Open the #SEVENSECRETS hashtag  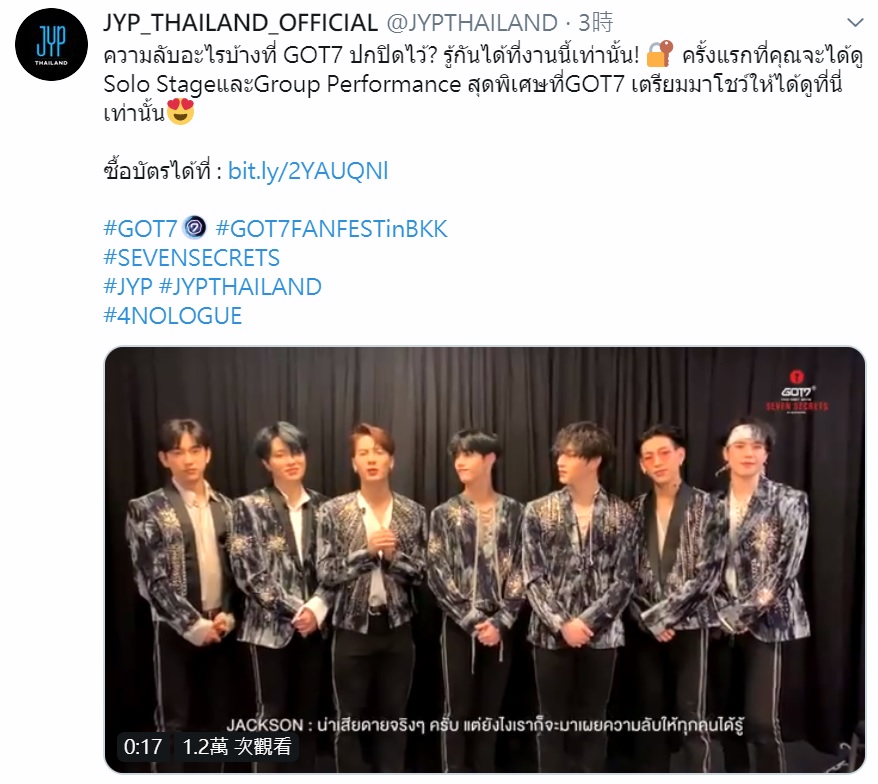coord(191,258)
